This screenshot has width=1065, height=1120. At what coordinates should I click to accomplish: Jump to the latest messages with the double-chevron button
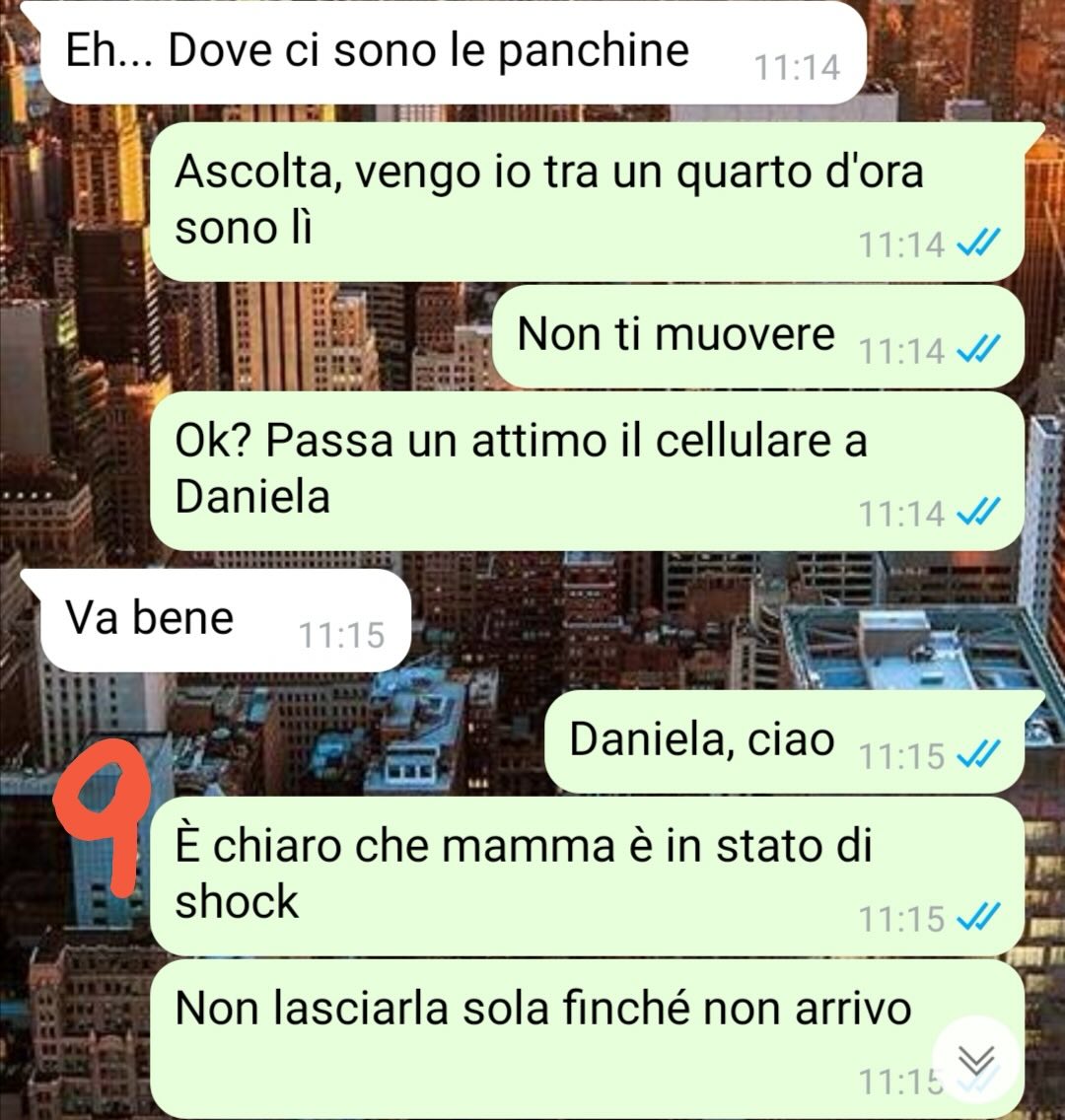click(975, 1061)
